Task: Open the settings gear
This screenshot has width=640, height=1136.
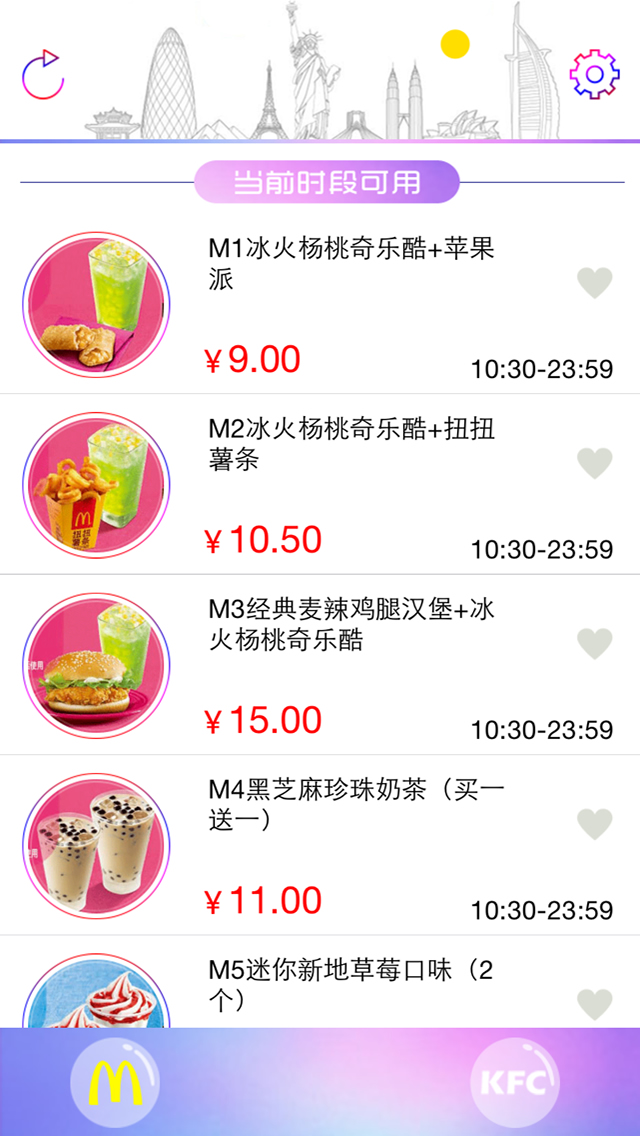Action: (594, 74)
